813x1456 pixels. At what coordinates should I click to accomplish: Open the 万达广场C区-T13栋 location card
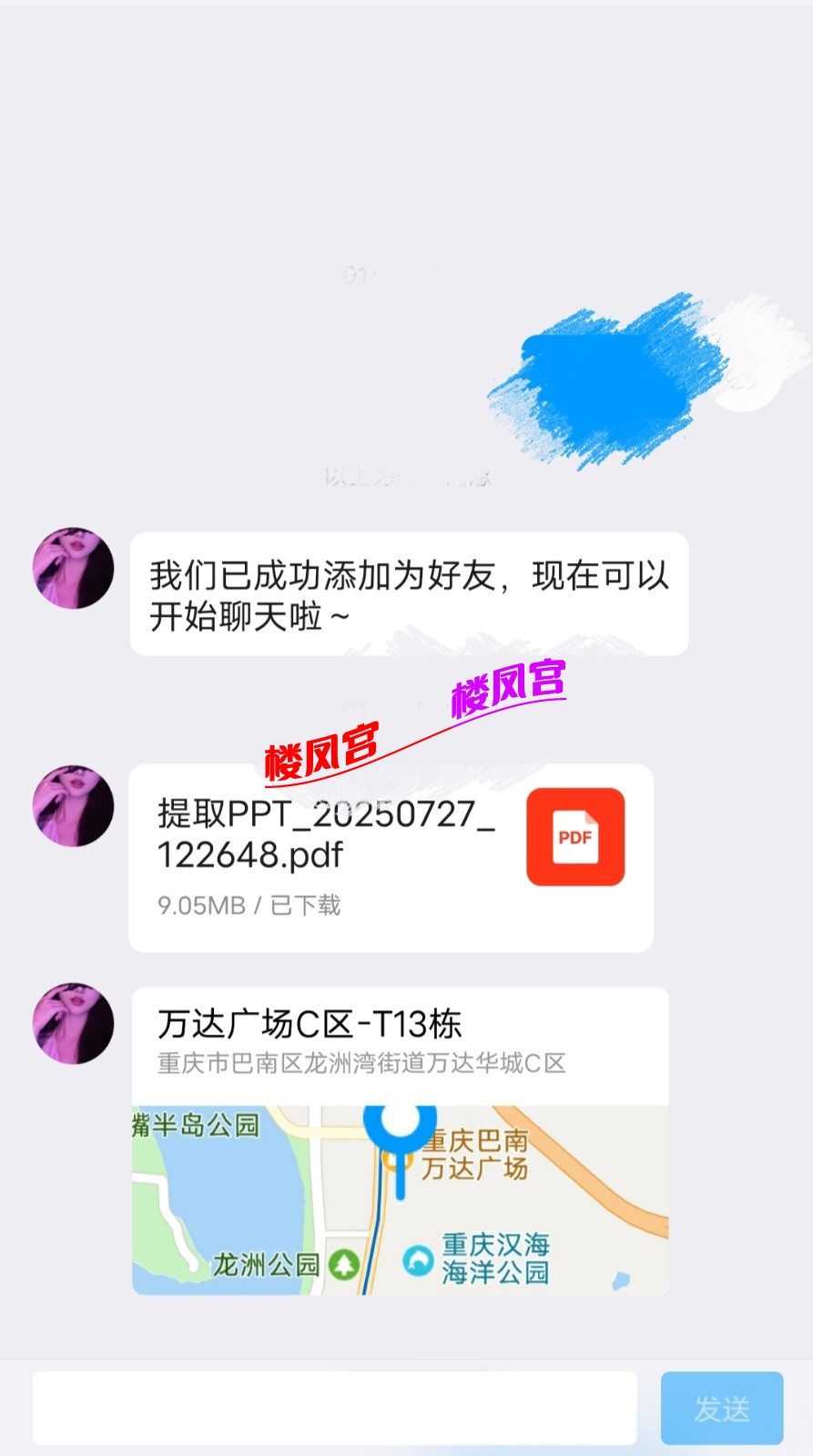[x=400, y=1139]
